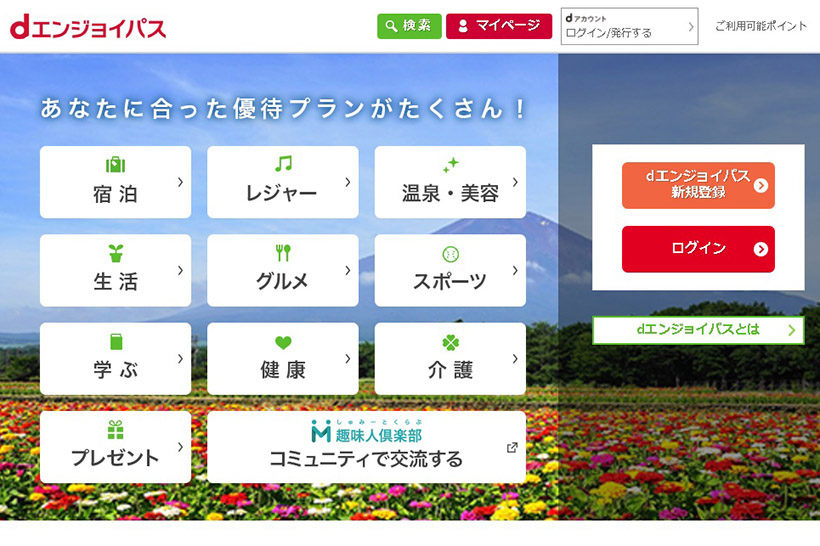The height and width of the screenshot is (546, 820).
Task: Tap the dエンジョイパス logo to go home
Action: (x=88, y=27)
